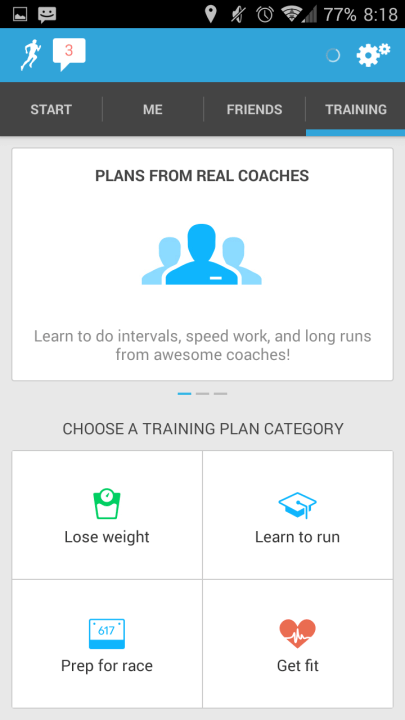Open the notifications bubble showing 3
This screenshot has height=720, width=405.
click(69, 54)
